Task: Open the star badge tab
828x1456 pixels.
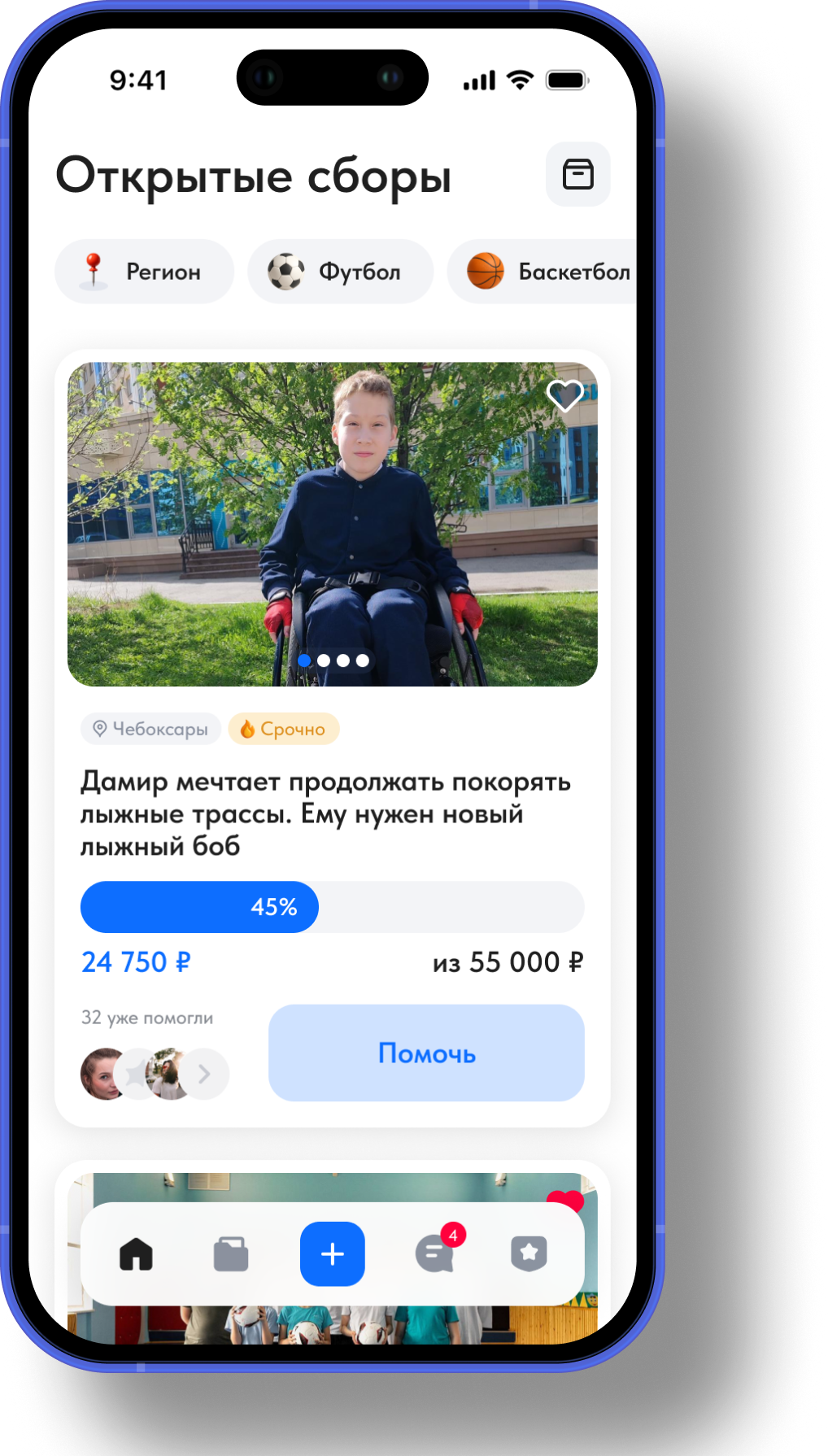Action: (x=529, y=1254)
